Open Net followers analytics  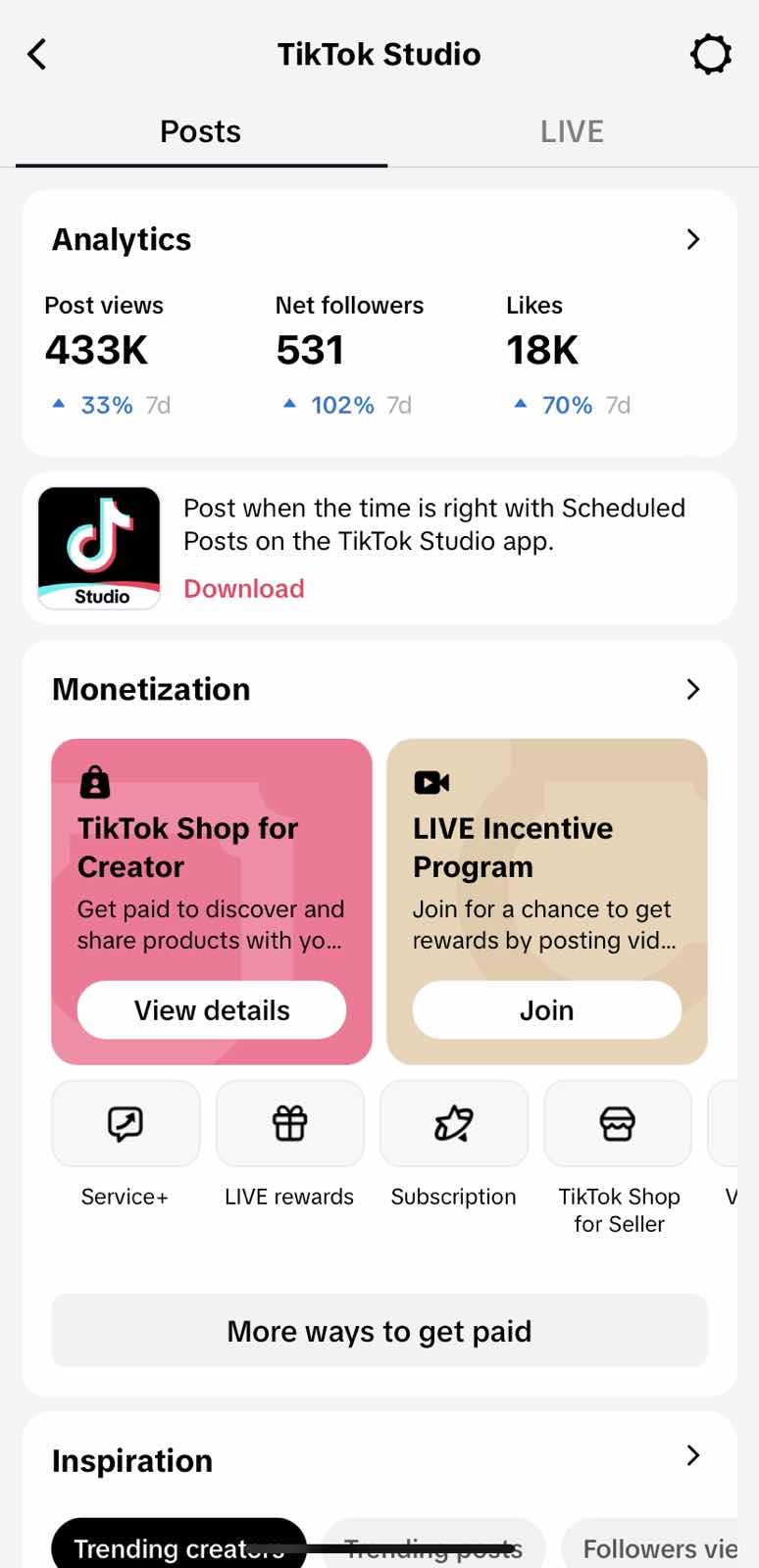pos(348,353)
